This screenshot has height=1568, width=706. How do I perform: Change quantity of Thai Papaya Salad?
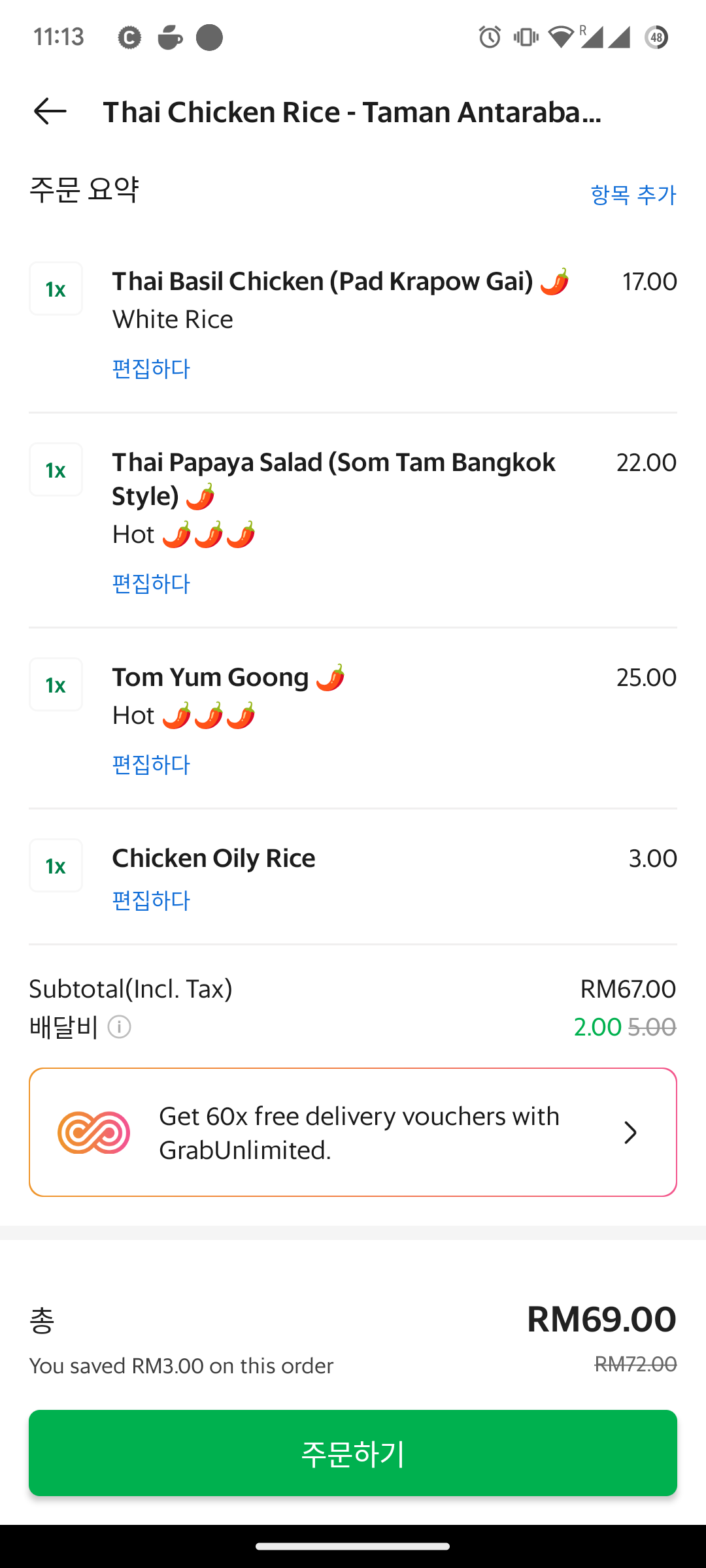coord(56,470)
